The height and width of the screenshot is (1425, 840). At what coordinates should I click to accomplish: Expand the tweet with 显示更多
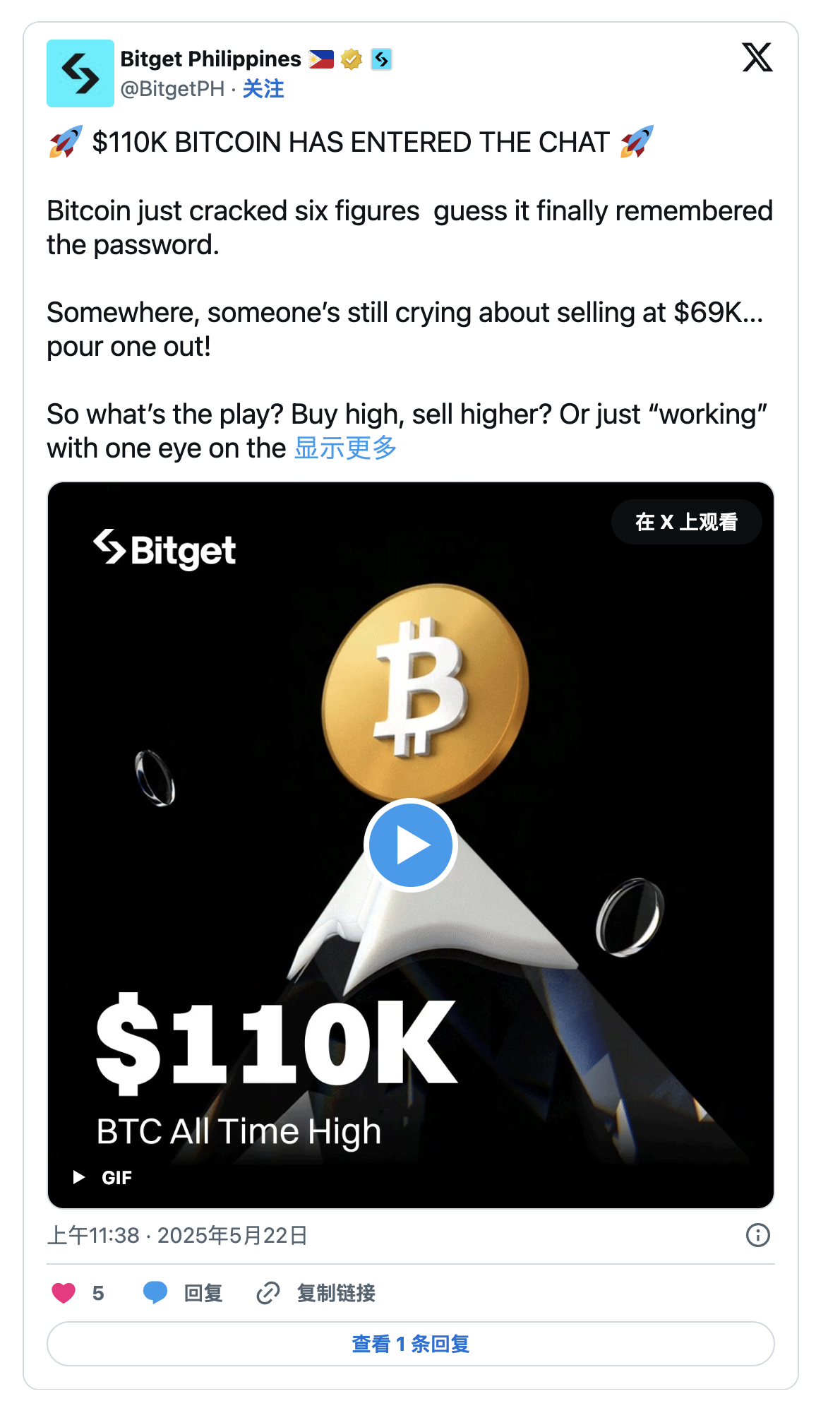click(x=345, y=448)
